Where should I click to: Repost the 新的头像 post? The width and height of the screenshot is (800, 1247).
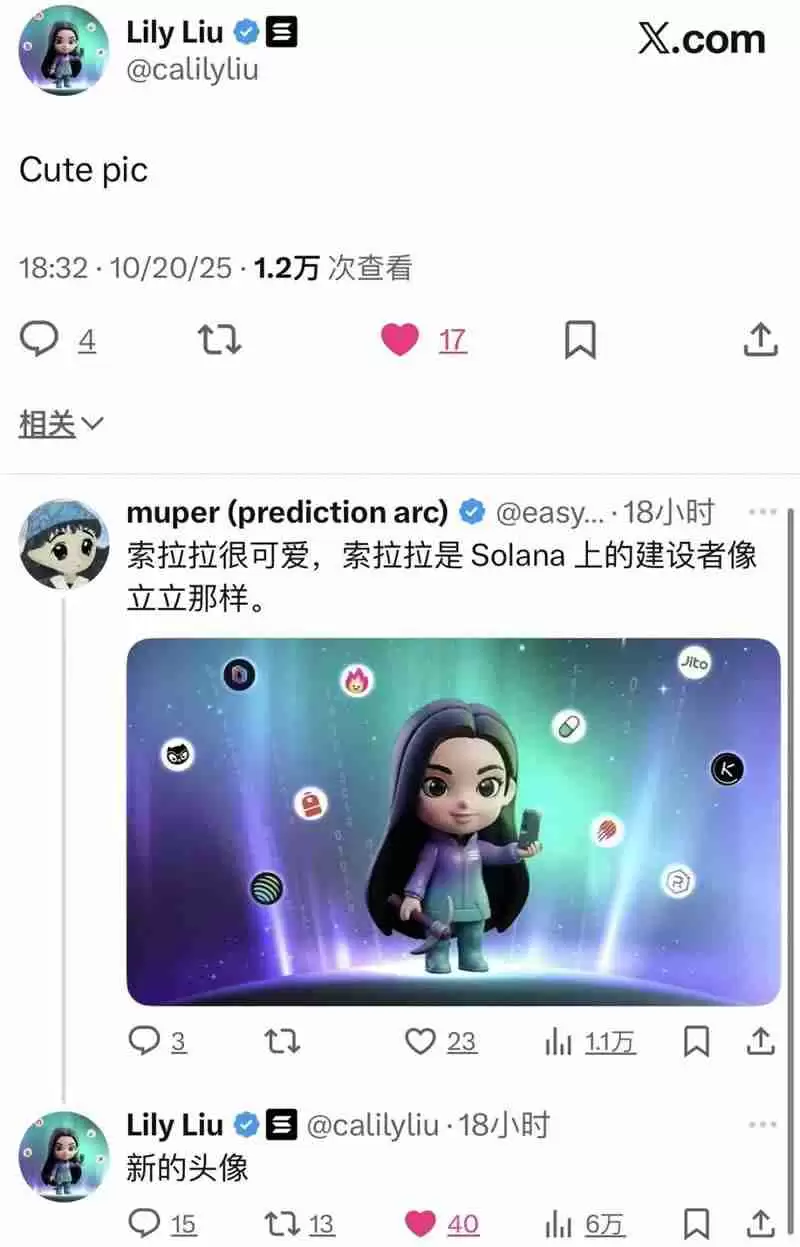coord(281,1222)
